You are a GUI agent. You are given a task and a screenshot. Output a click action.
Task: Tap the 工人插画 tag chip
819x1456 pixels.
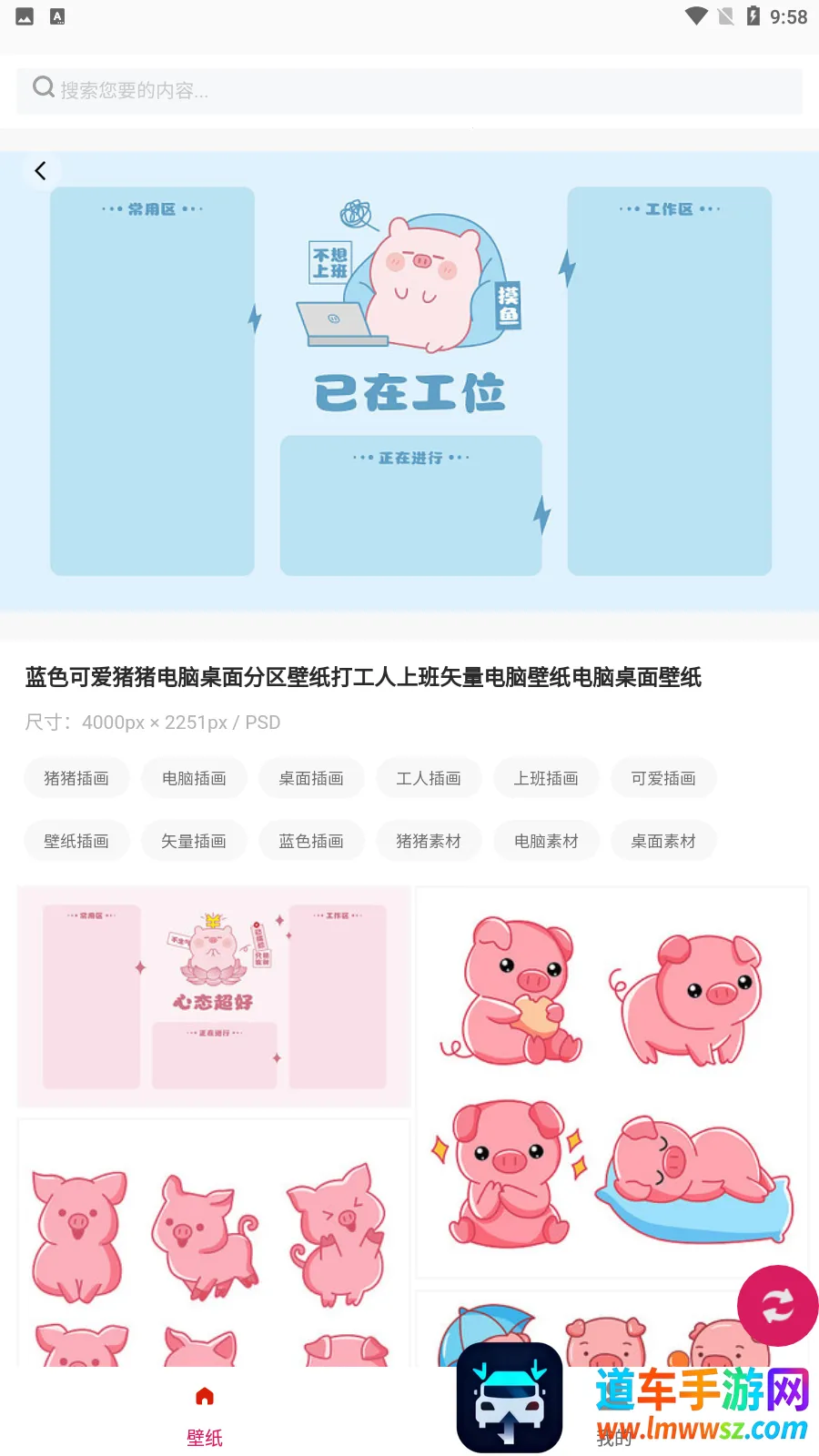click(429, 778)
